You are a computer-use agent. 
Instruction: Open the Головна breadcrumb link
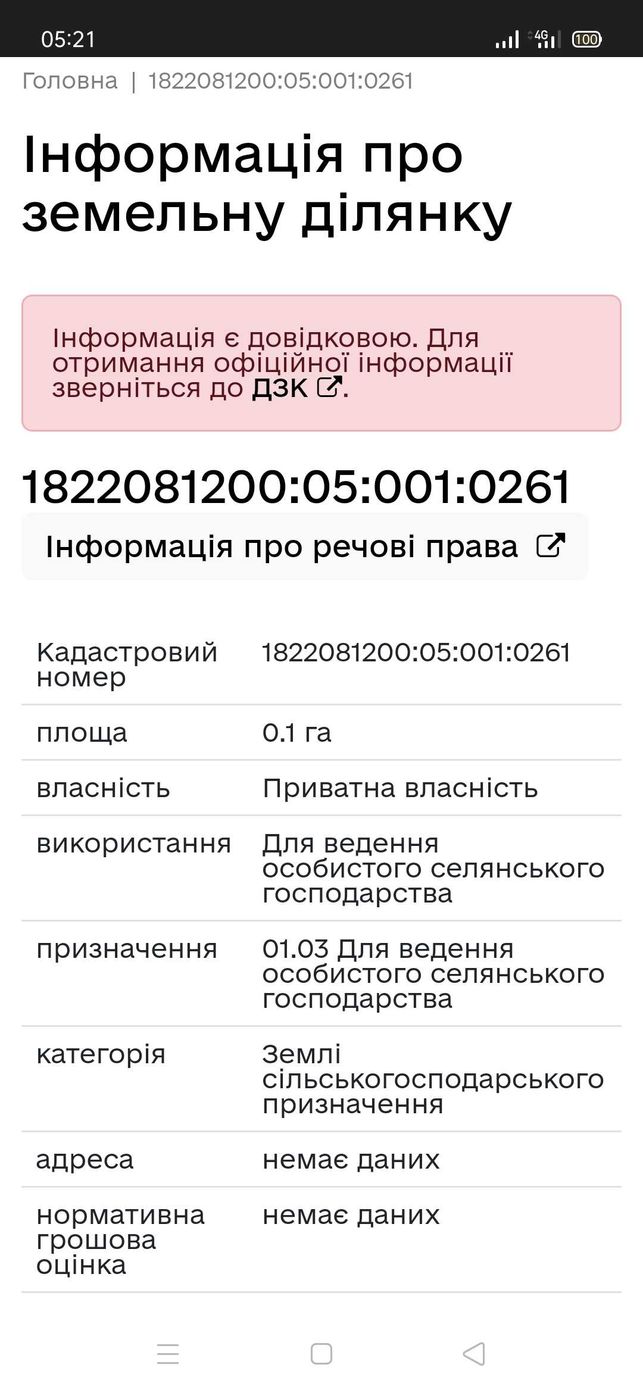click(x=70, y=81)
